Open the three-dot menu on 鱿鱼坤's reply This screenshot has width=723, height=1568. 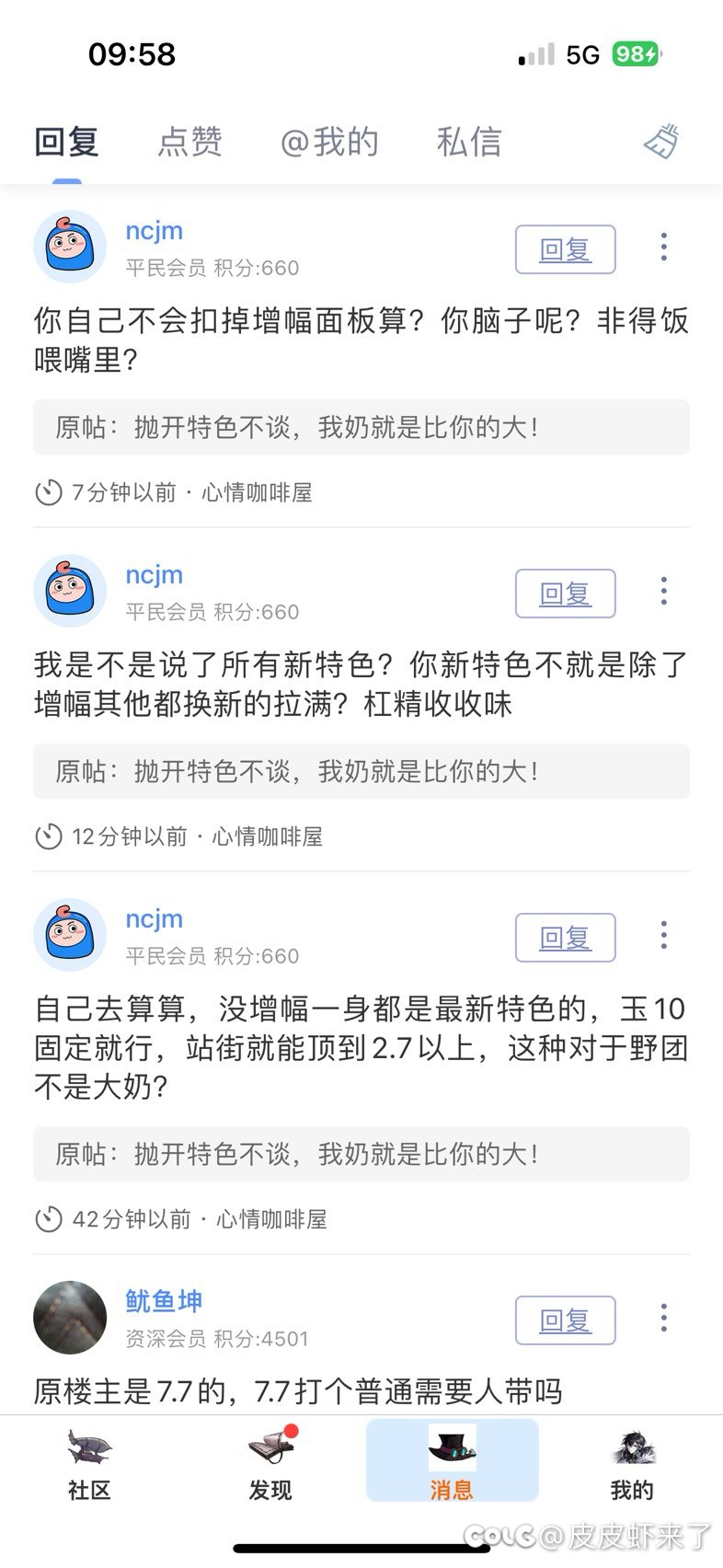point(663,1318)
